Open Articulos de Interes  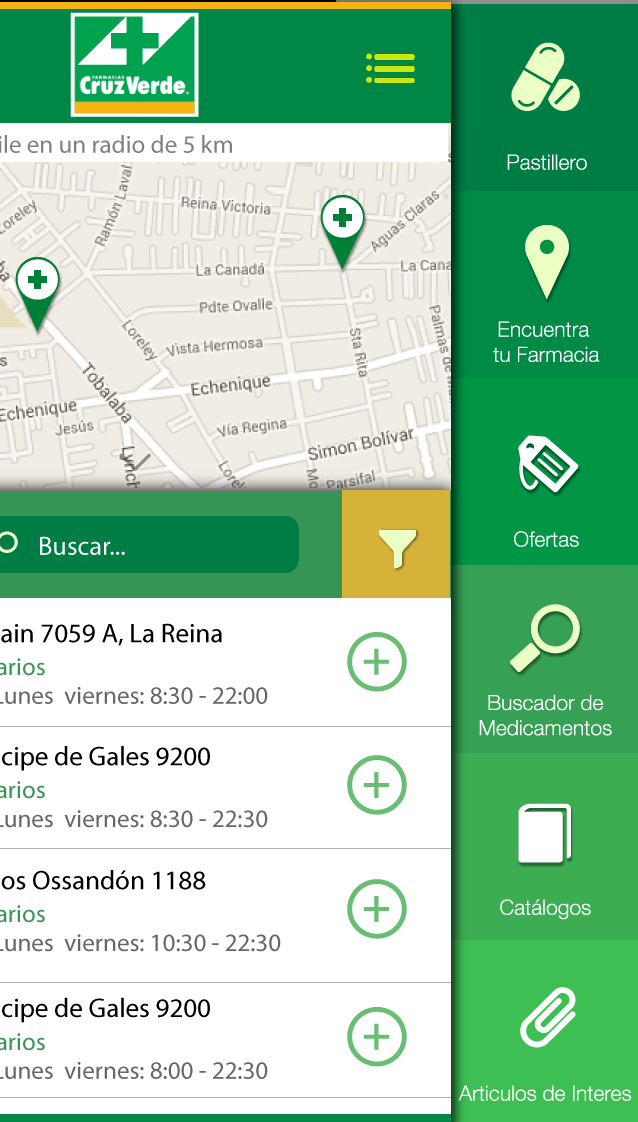(546, 1031)
